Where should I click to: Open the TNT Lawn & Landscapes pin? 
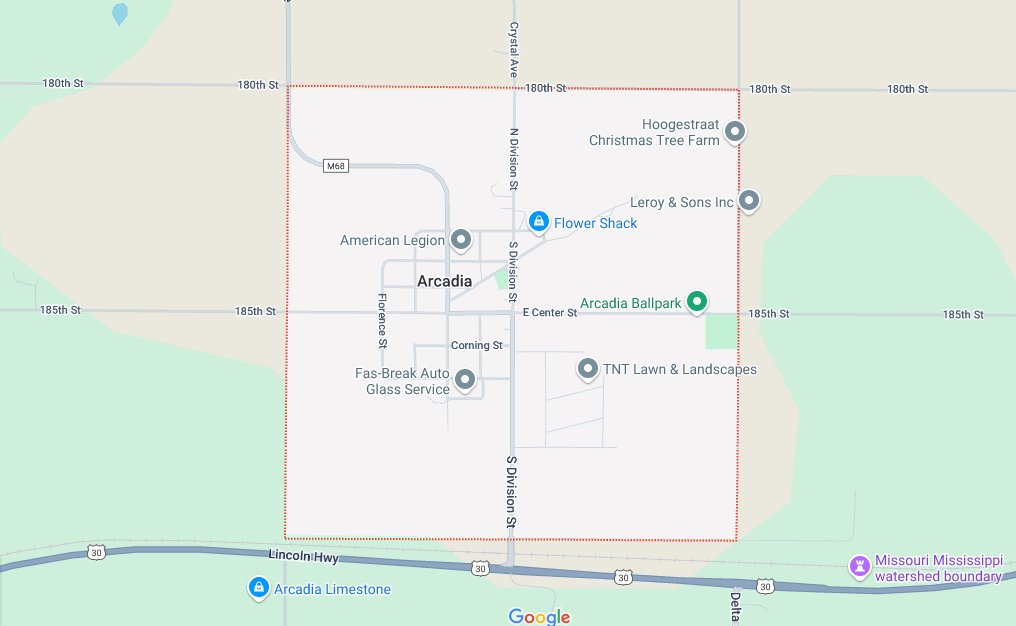coord(588,369)
